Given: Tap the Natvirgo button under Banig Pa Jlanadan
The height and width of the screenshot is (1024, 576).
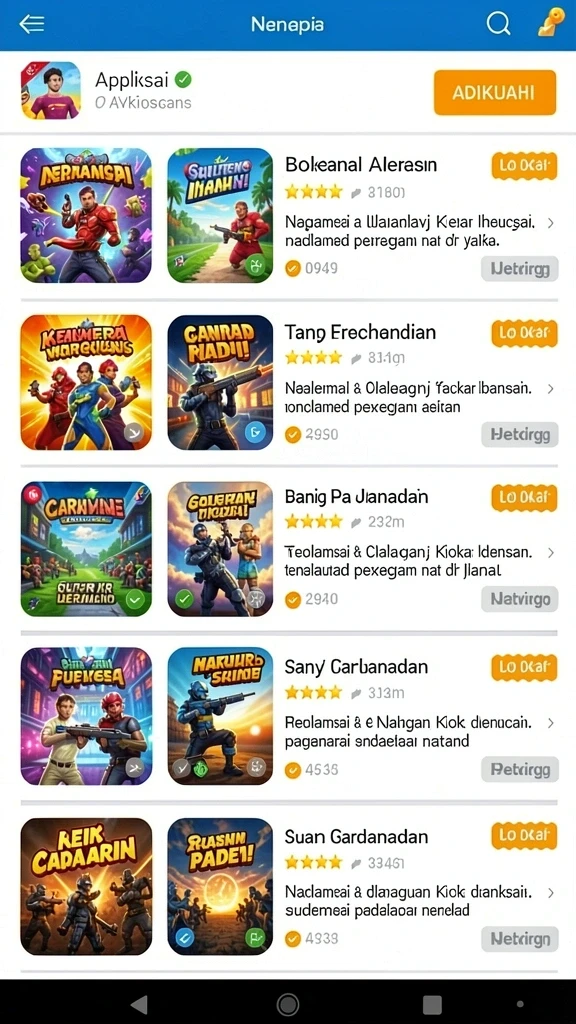Looking at the screenshot, I should (520, 599).
